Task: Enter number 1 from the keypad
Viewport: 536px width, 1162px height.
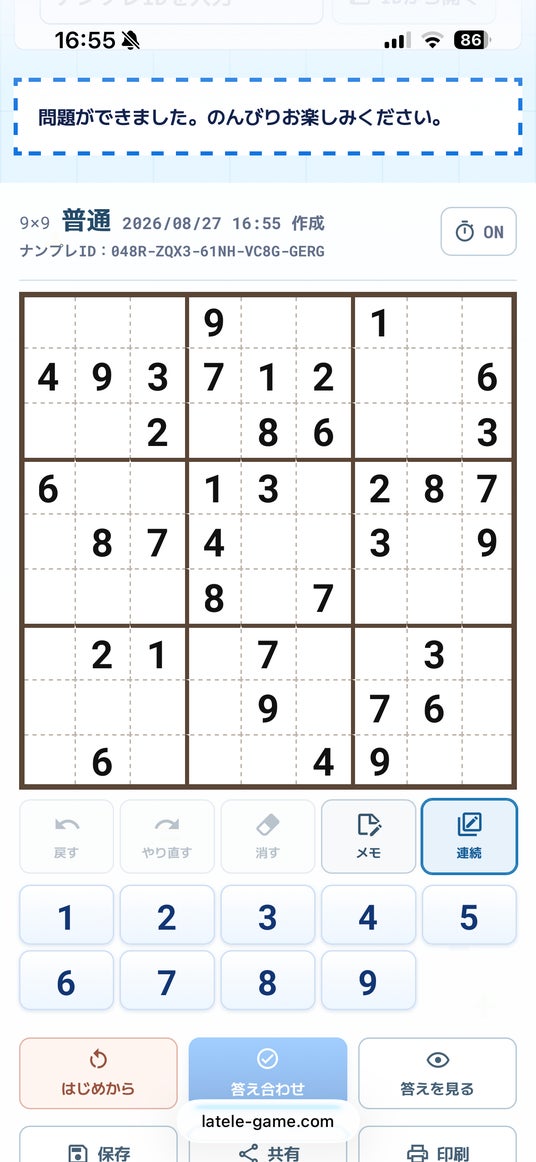Action: tap(66, 917)
